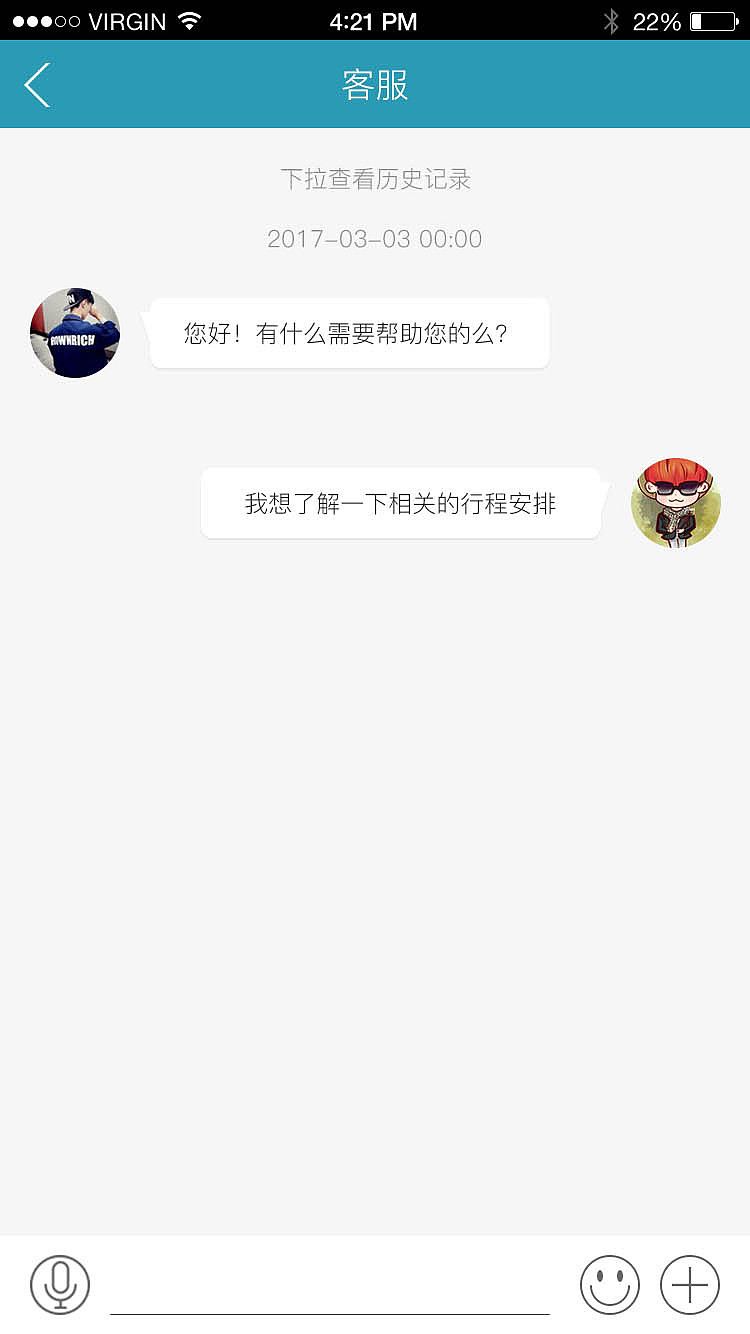750x1334 pixels.
Task: Tap the customer service agent's avatar
Action: (x=74, y=333)
